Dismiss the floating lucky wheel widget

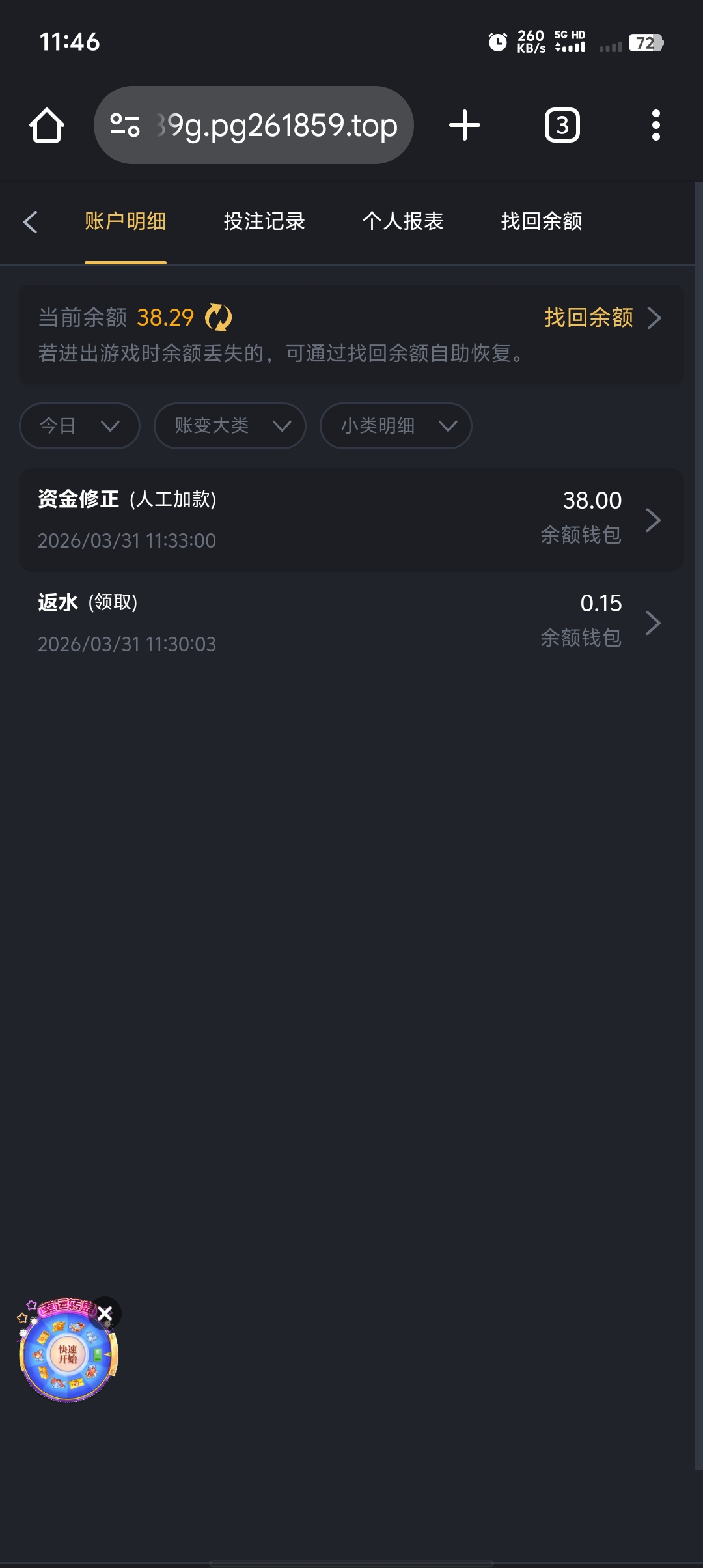coord(105,1313)
